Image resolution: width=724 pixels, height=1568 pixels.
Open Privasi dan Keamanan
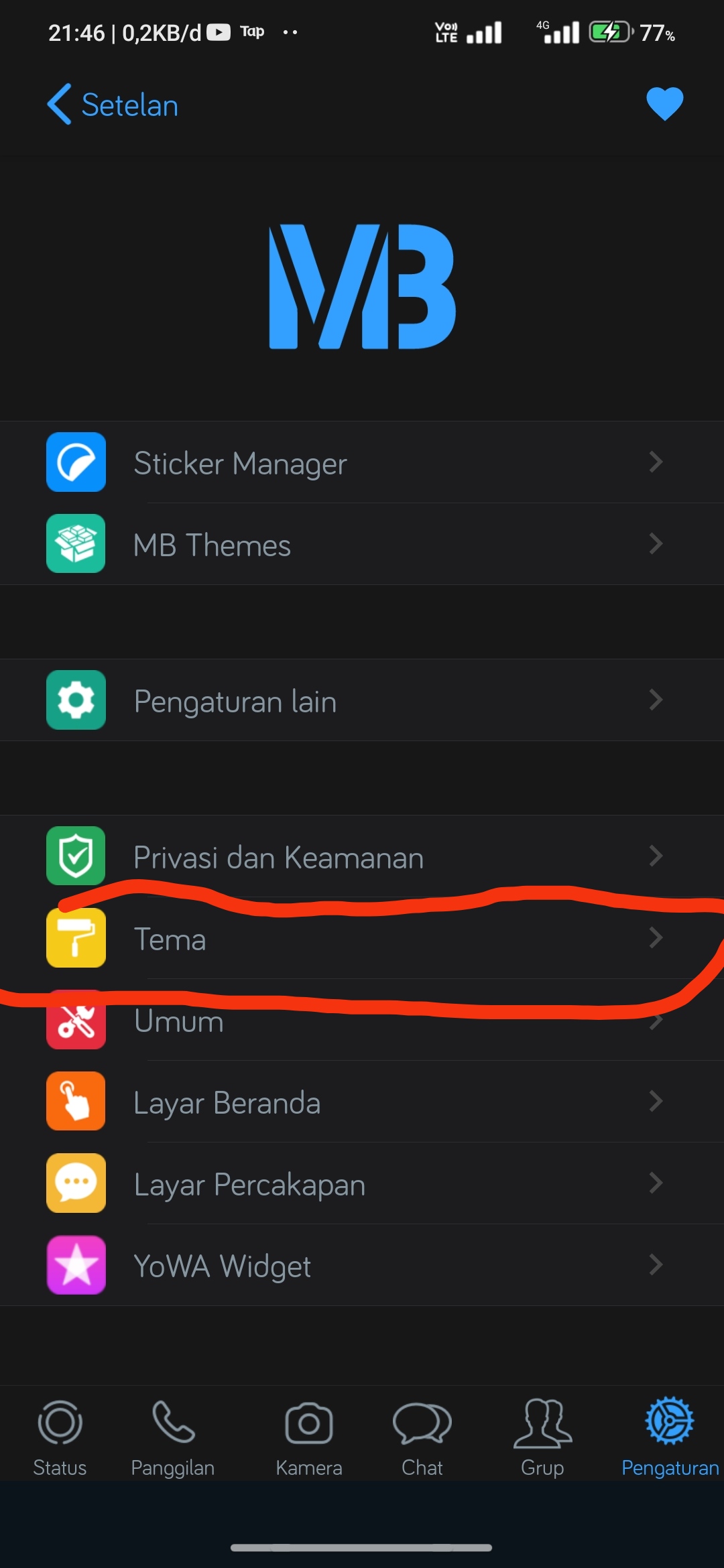(x=362, y=857)
